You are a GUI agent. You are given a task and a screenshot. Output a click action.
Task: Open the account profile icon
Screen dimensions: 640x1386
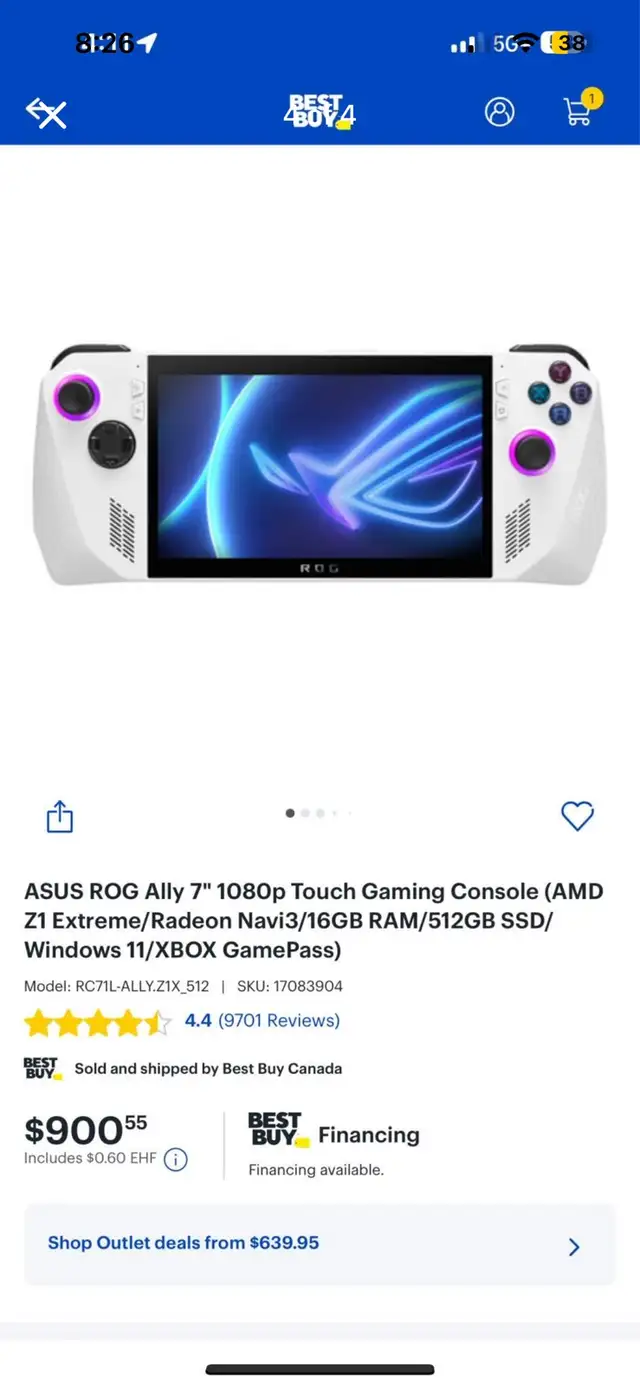tap(499, 112)
